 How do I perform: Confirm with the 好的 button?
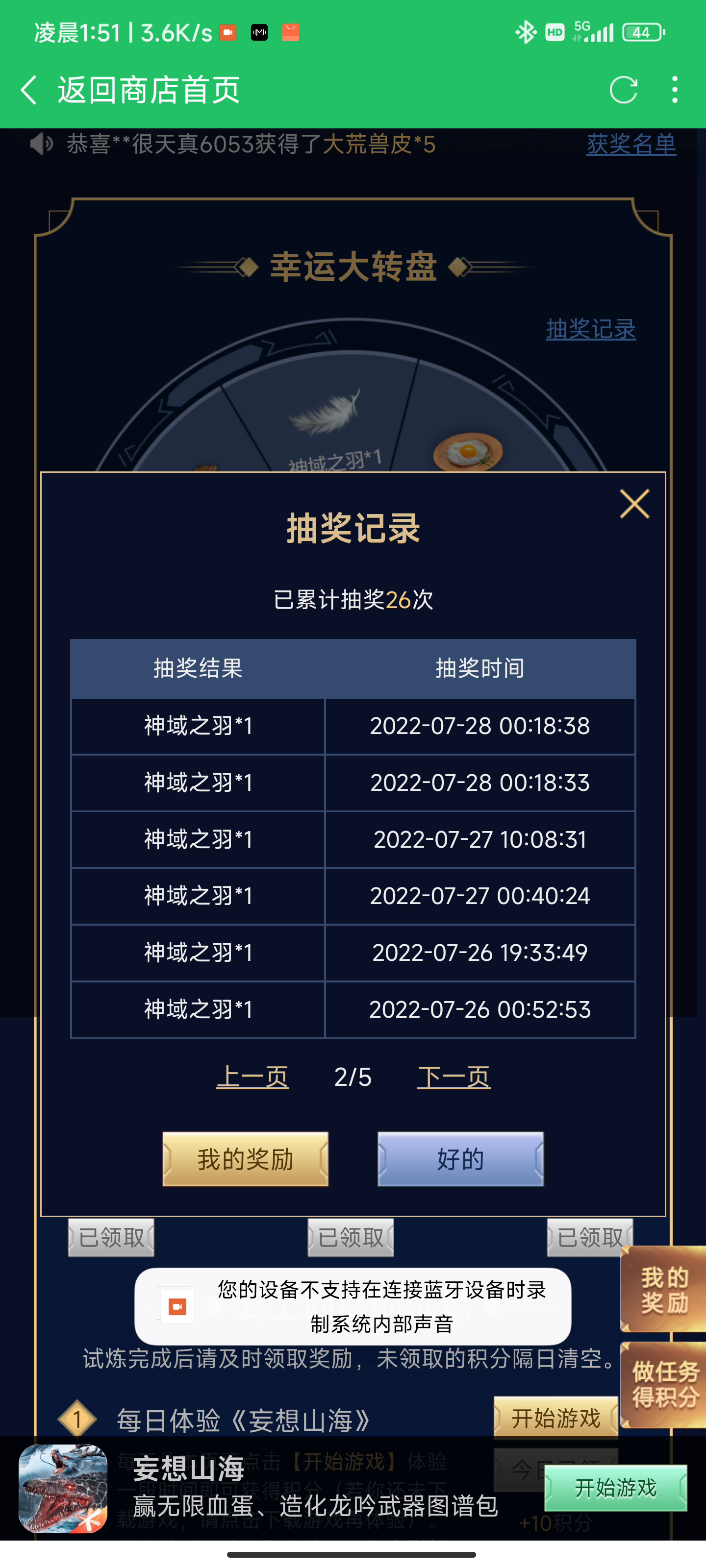click(x=460, y=1159)
